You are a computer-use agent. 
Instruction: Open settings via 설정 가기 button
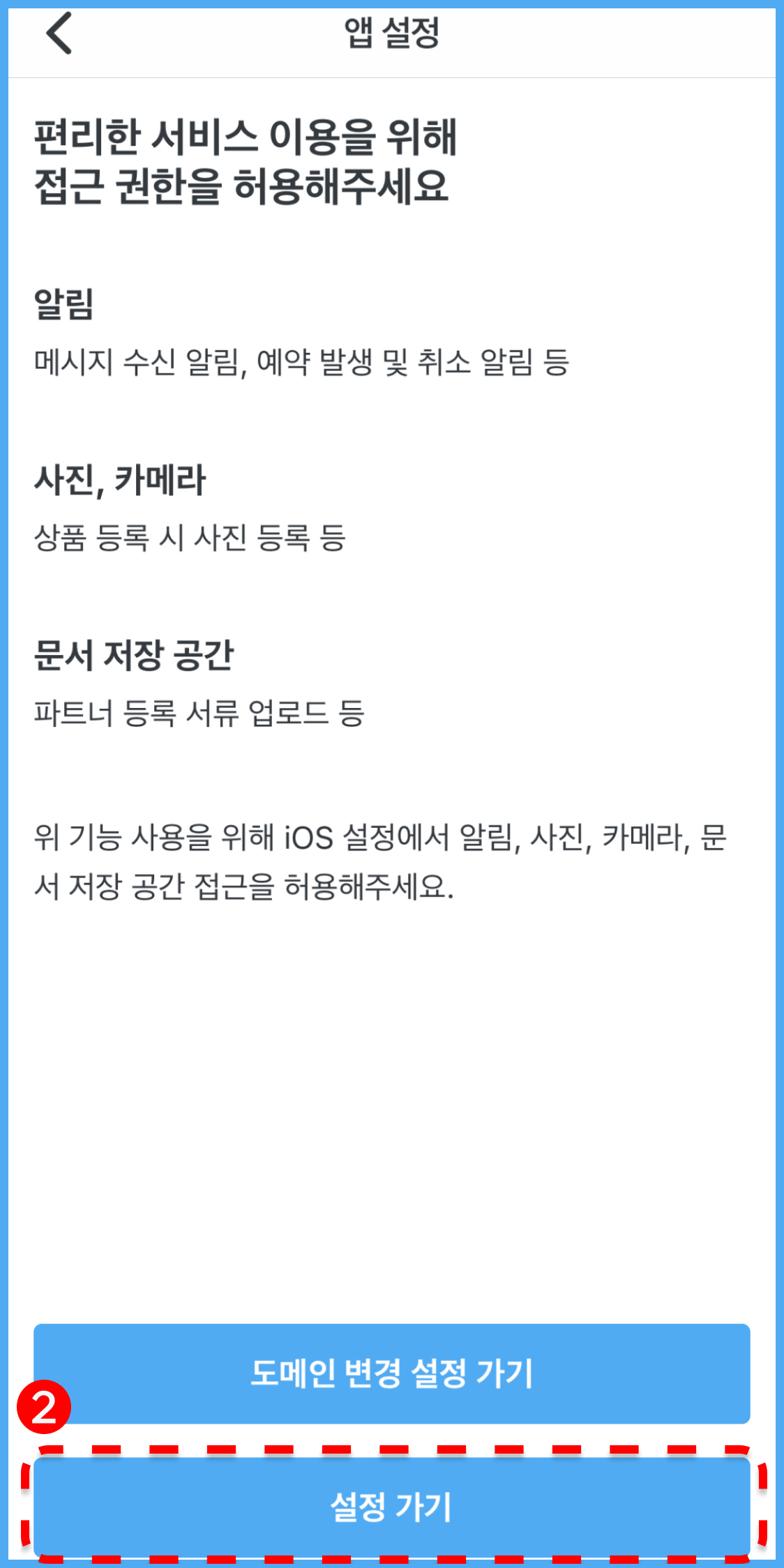tap(391, 1505)
